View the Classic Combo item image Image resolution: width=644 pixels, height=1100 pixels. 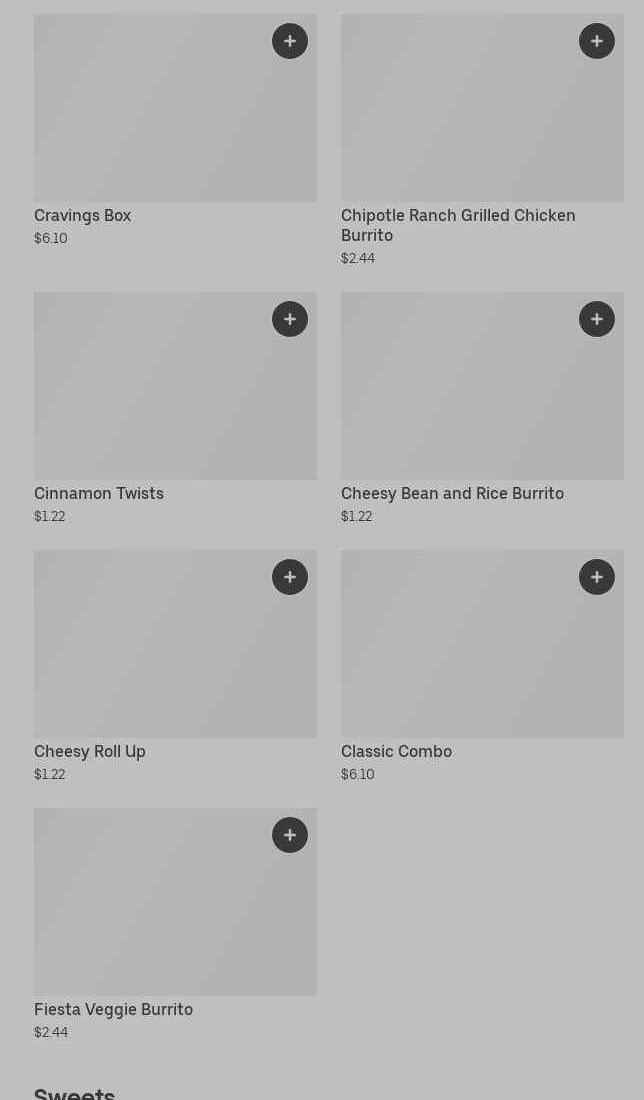[483, 644]
